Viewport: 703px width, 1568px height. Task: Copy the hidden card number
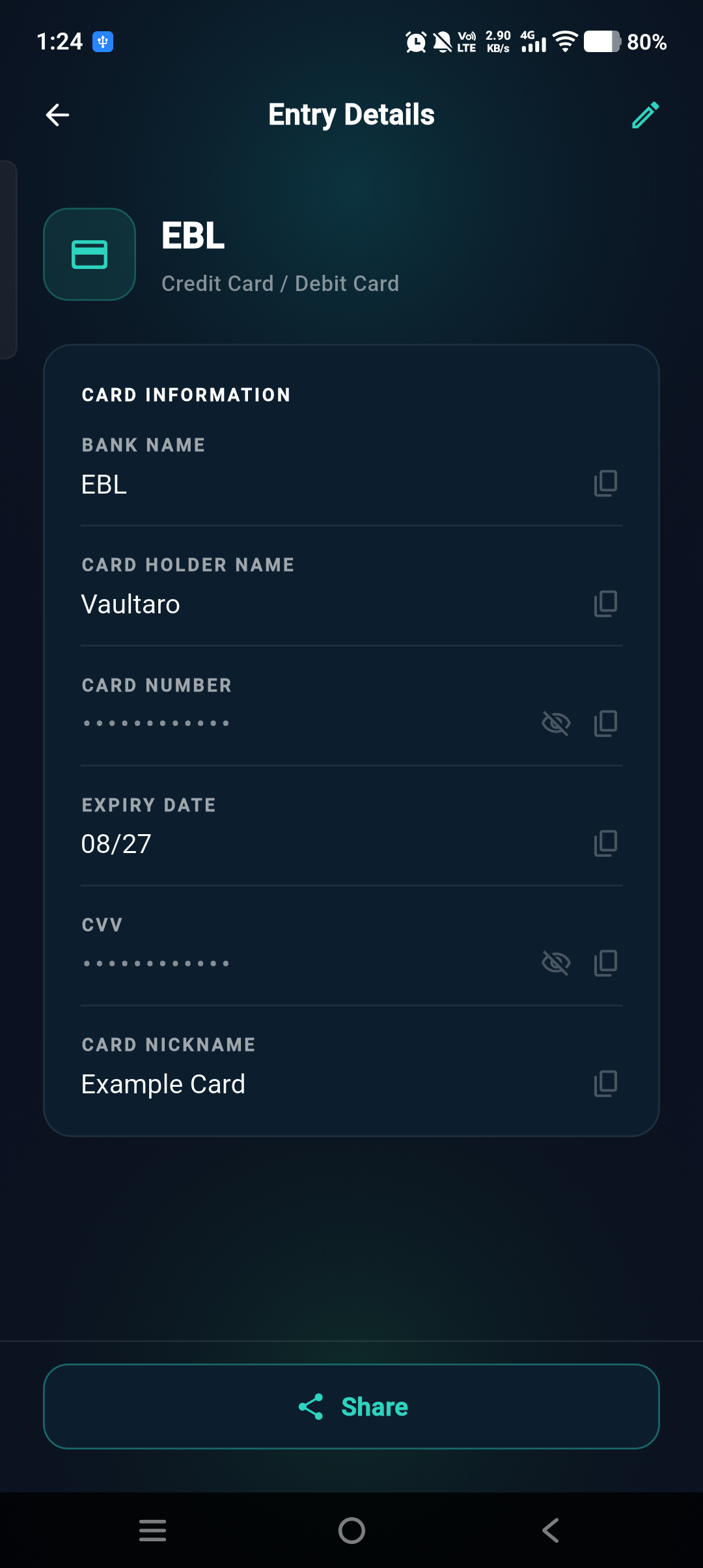(606, 723)
